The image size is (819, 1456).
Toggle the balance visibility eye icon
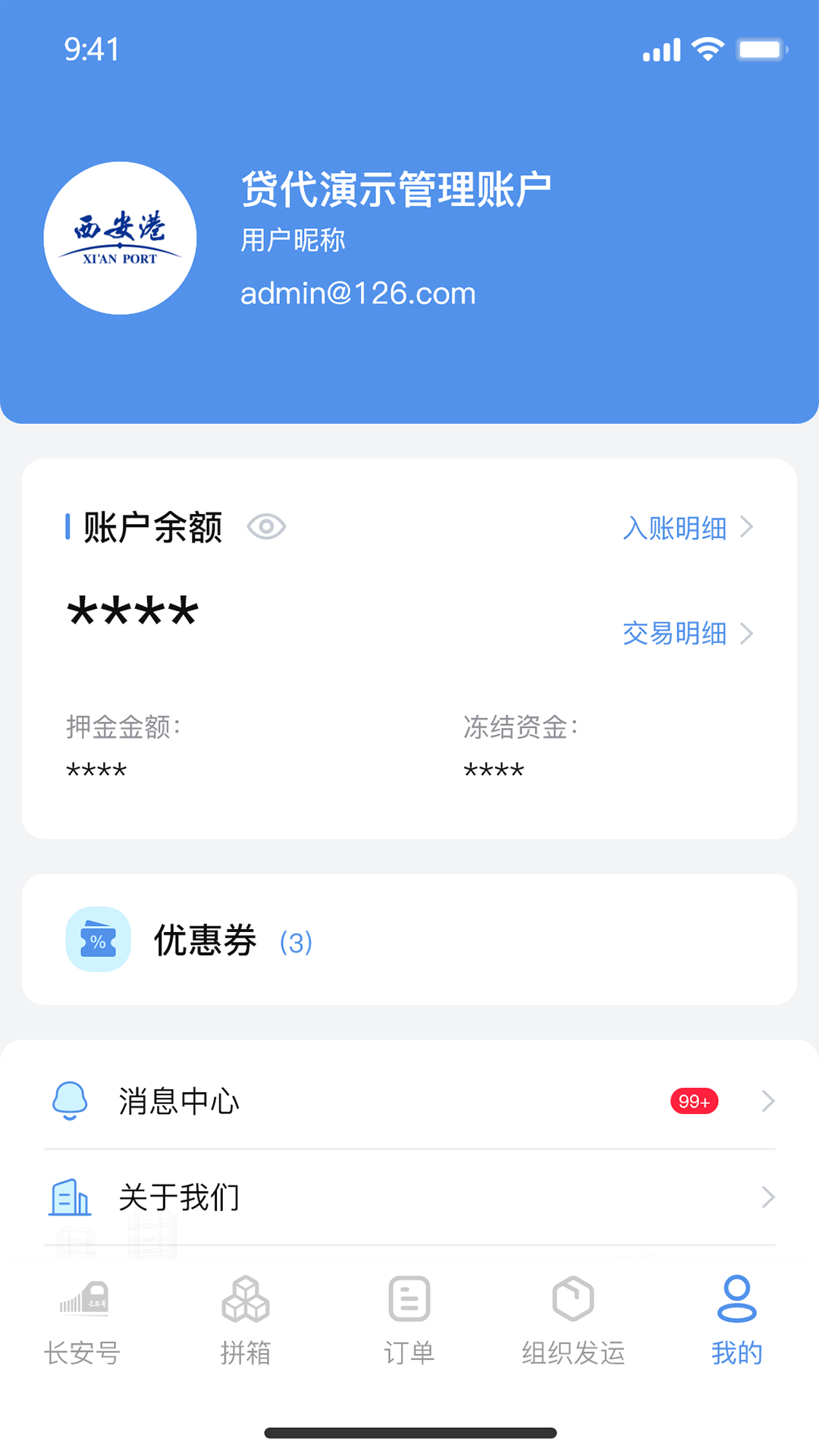click(x=267, y=526)
